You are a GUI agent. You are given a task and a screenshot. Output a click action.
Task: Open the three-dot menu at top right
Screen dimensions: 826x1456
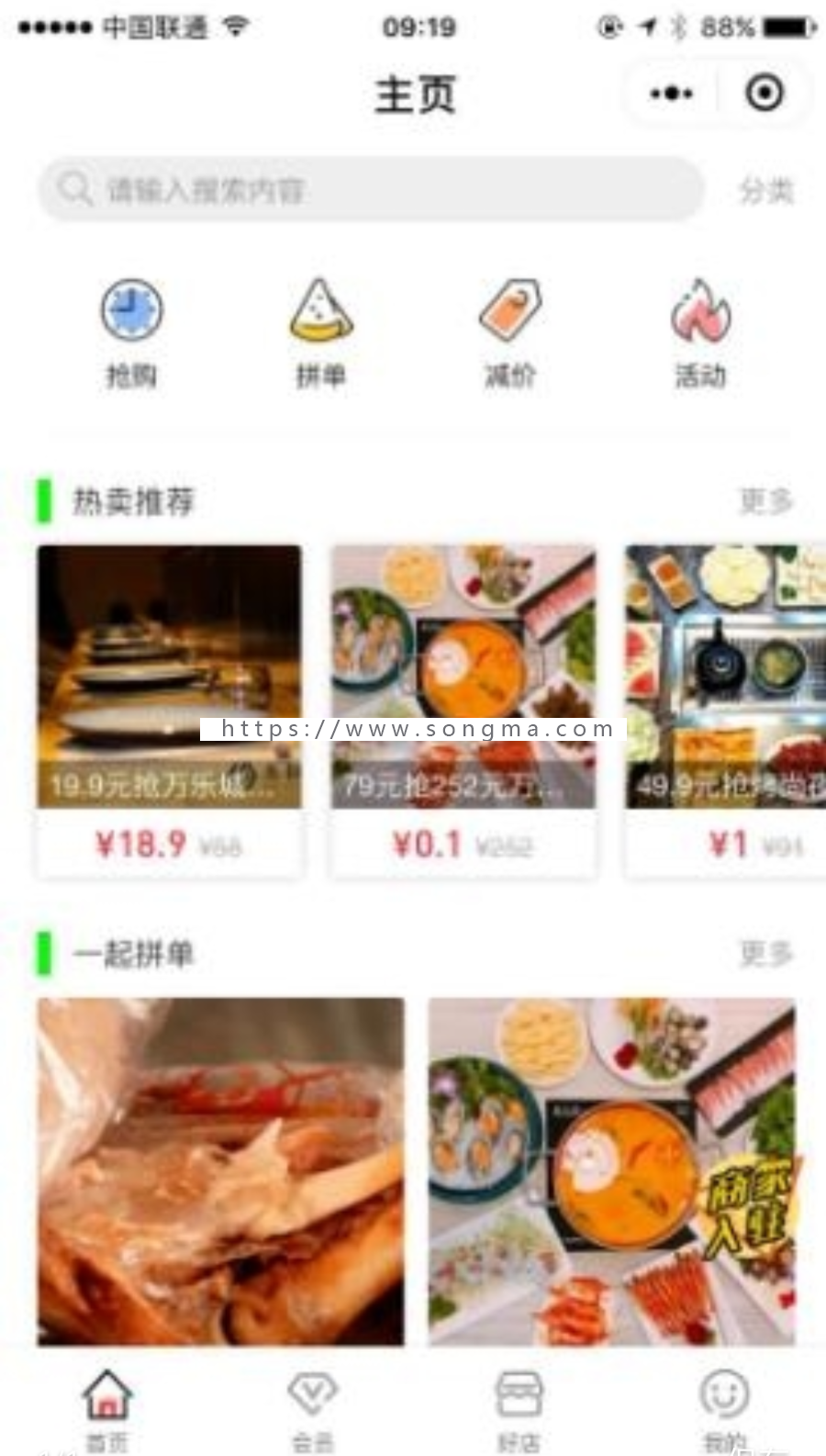pyautogui.click(x=668, y=93)
